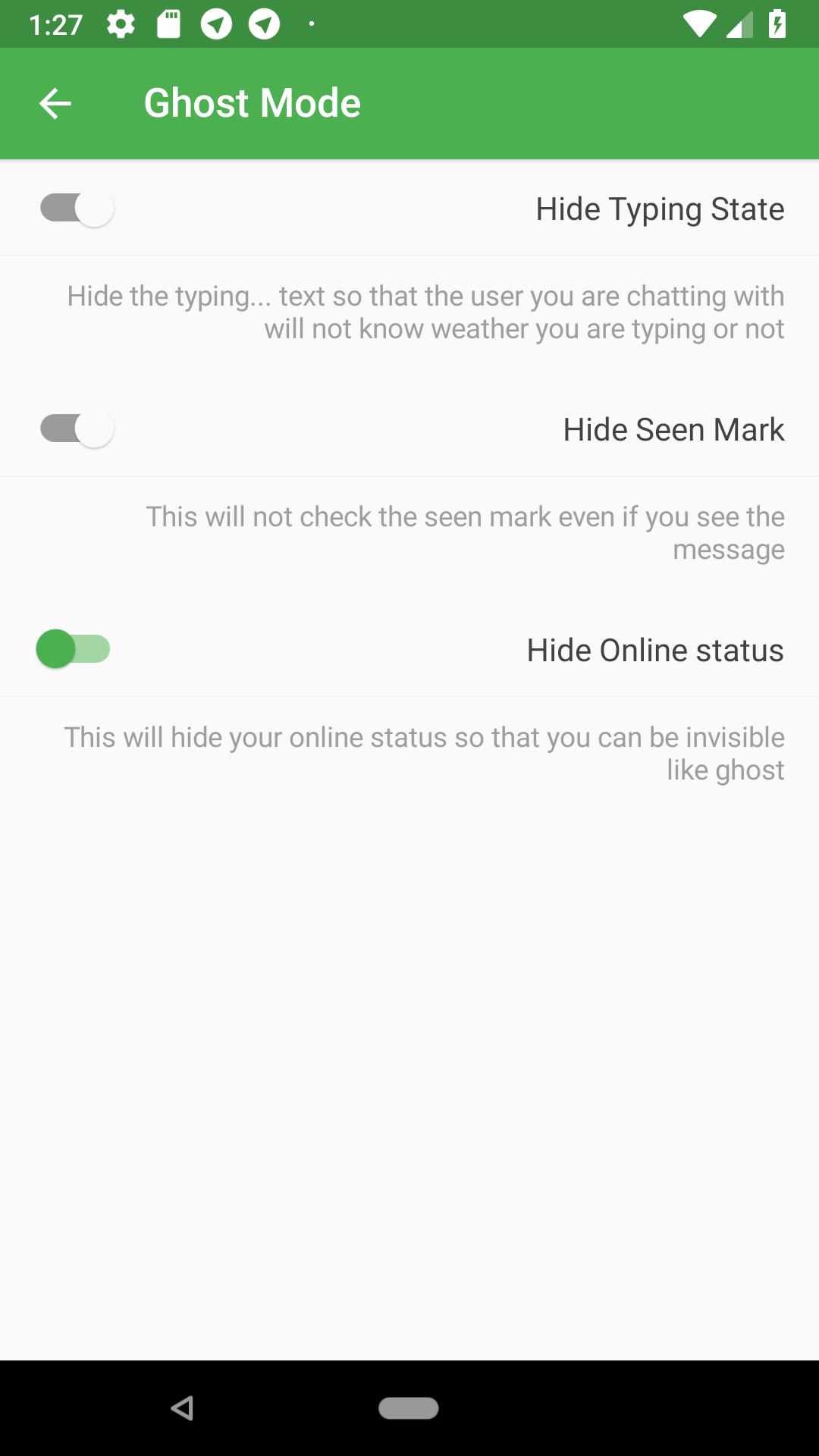This screenshot has height=1456, width=819.
Task: Disable the Hide Typing State switch
Action: (x=77, y=208)
